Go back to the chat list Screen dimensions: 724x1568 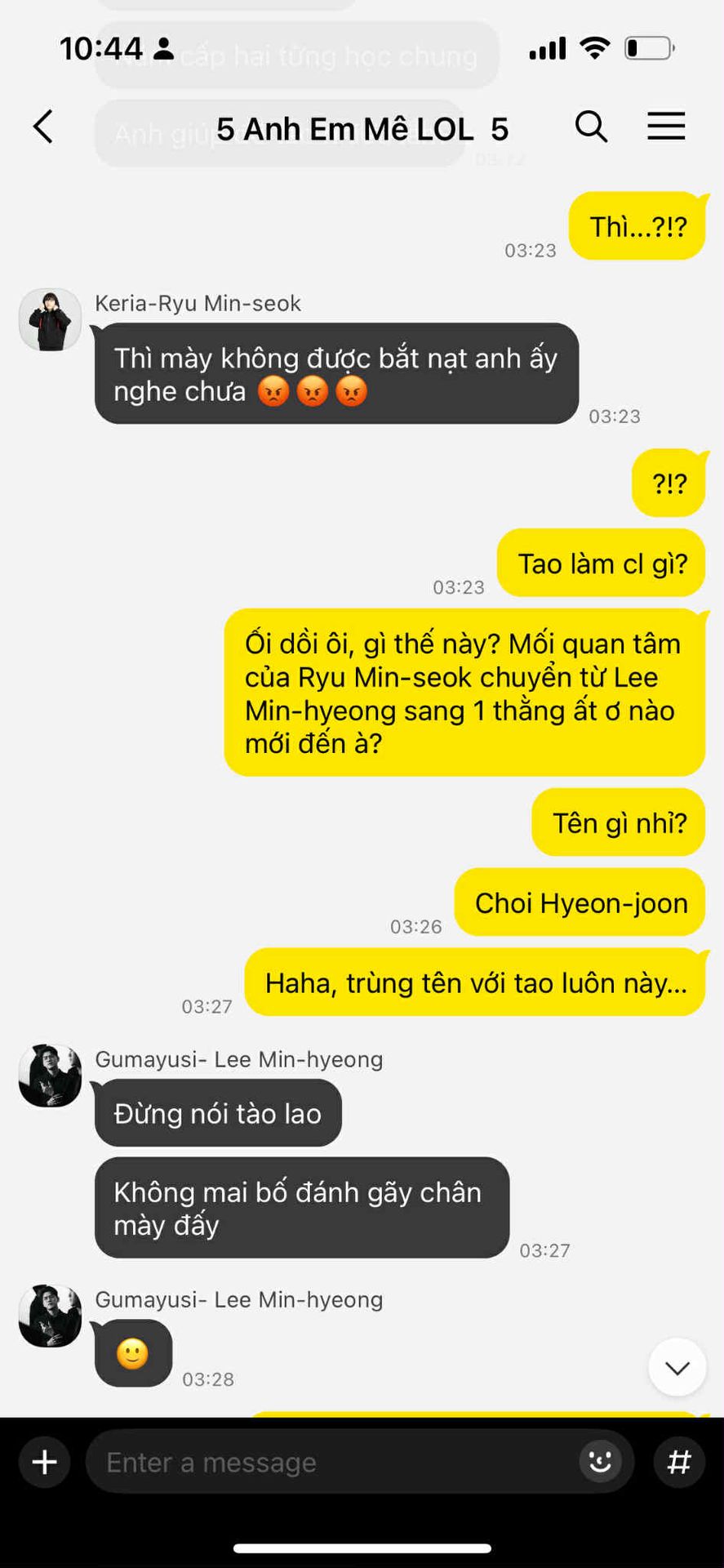tap(43, 127)
